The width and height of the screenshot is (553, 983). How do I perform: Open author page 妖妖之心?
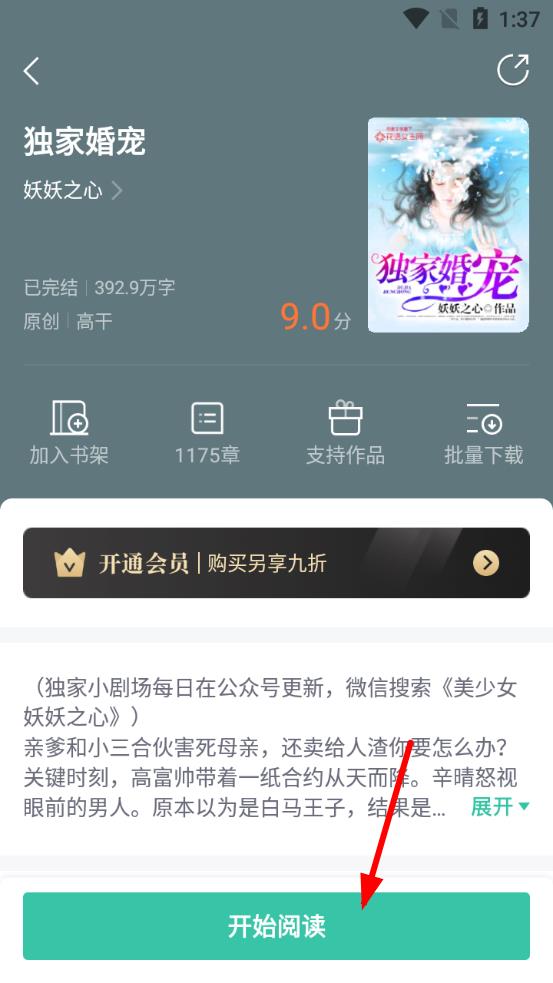point(73,190)
